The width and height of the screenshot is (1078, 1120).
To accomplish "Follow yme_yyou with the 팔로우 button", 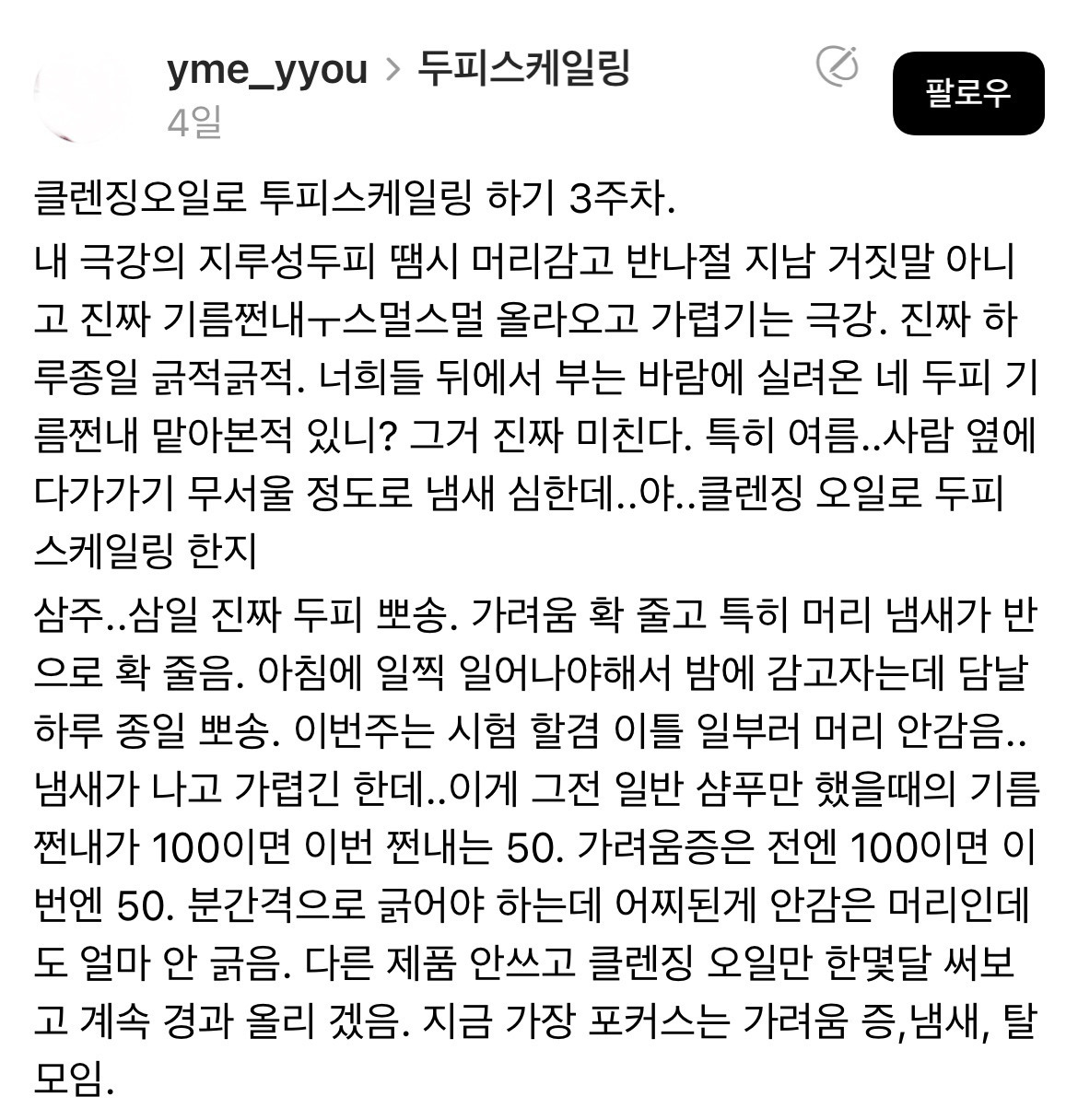I will point(967,93).
